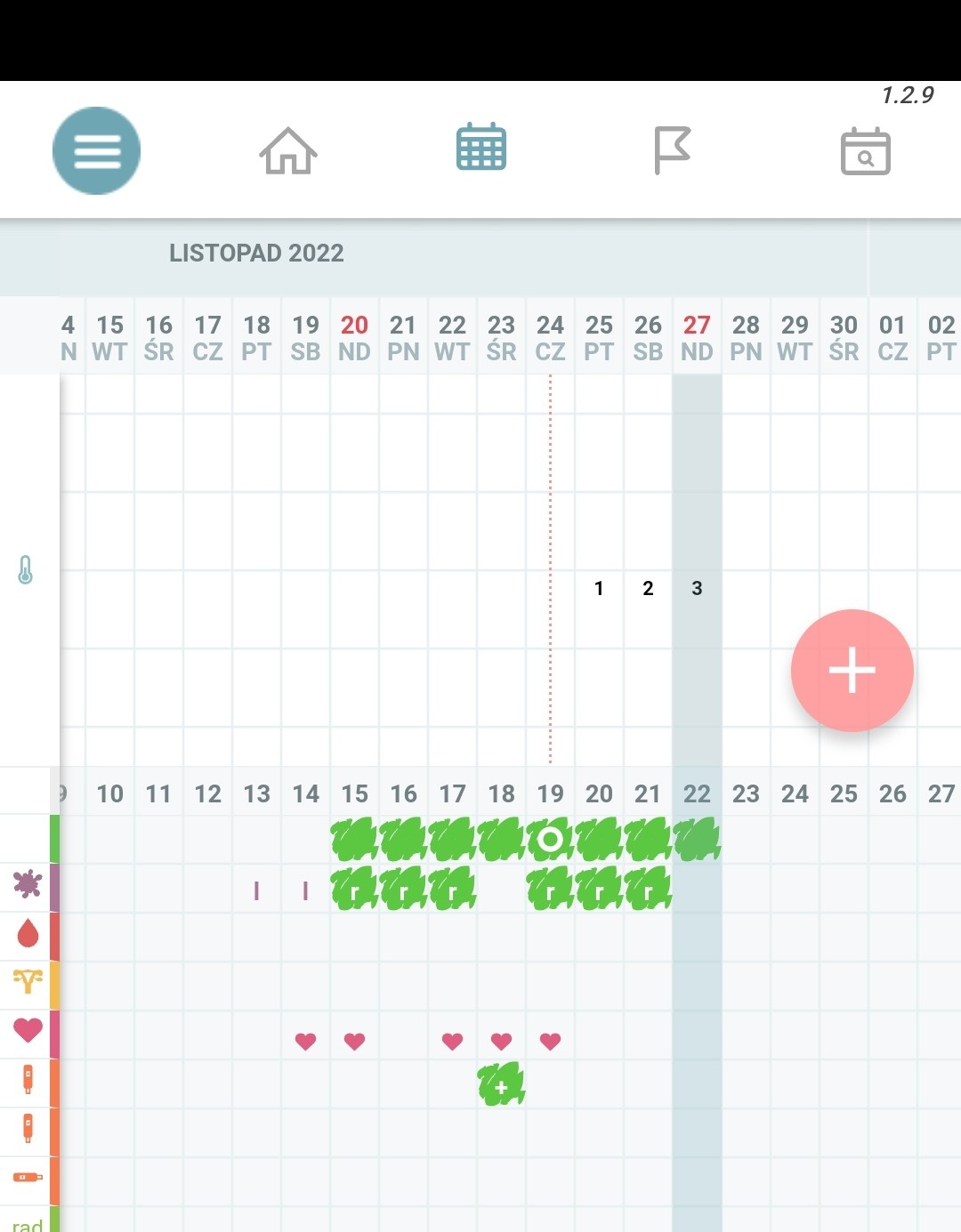Image resolution: width=961 pixels, height=1232 pixels.
Task: Select day 24 CZ column
Action: point(550,338)
